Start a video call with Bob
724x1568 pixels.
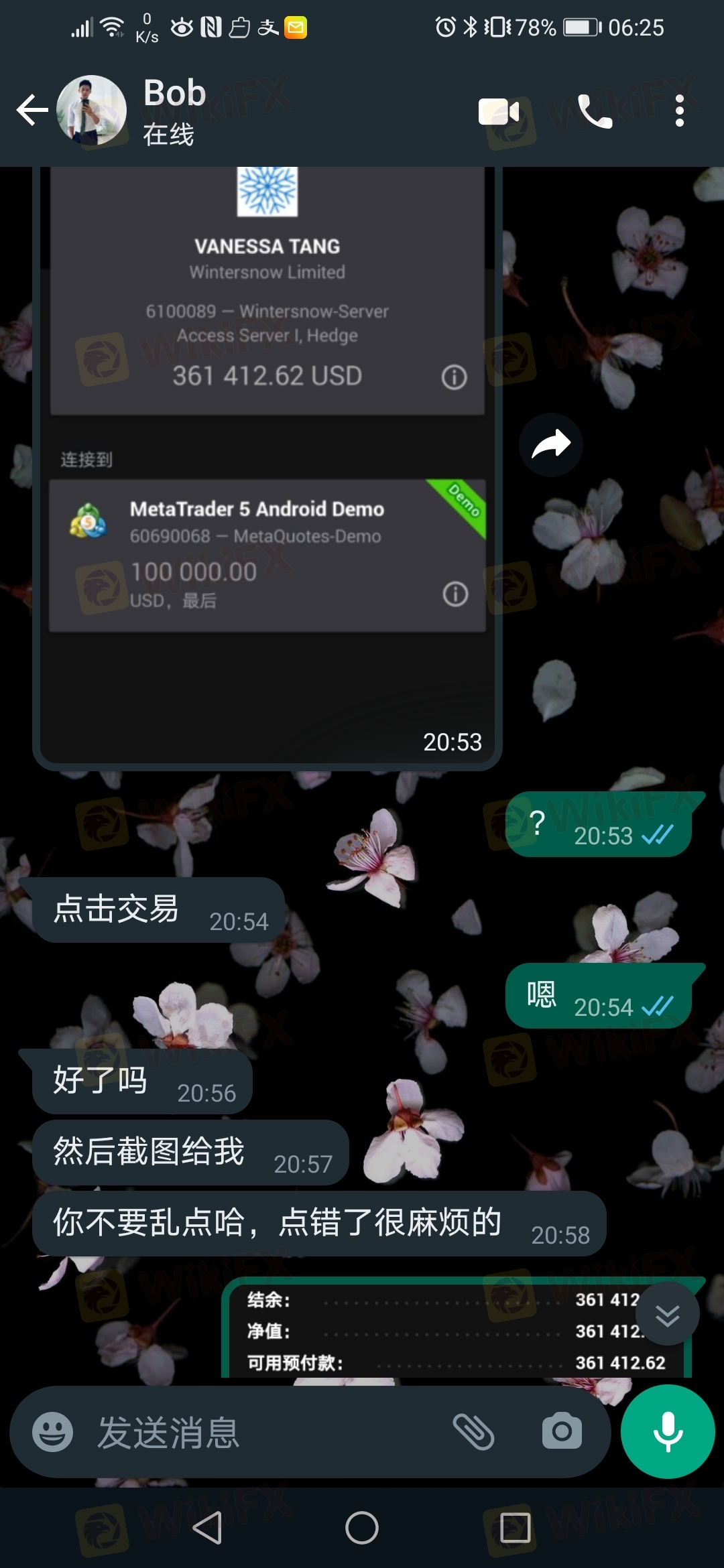pos(499,112)
